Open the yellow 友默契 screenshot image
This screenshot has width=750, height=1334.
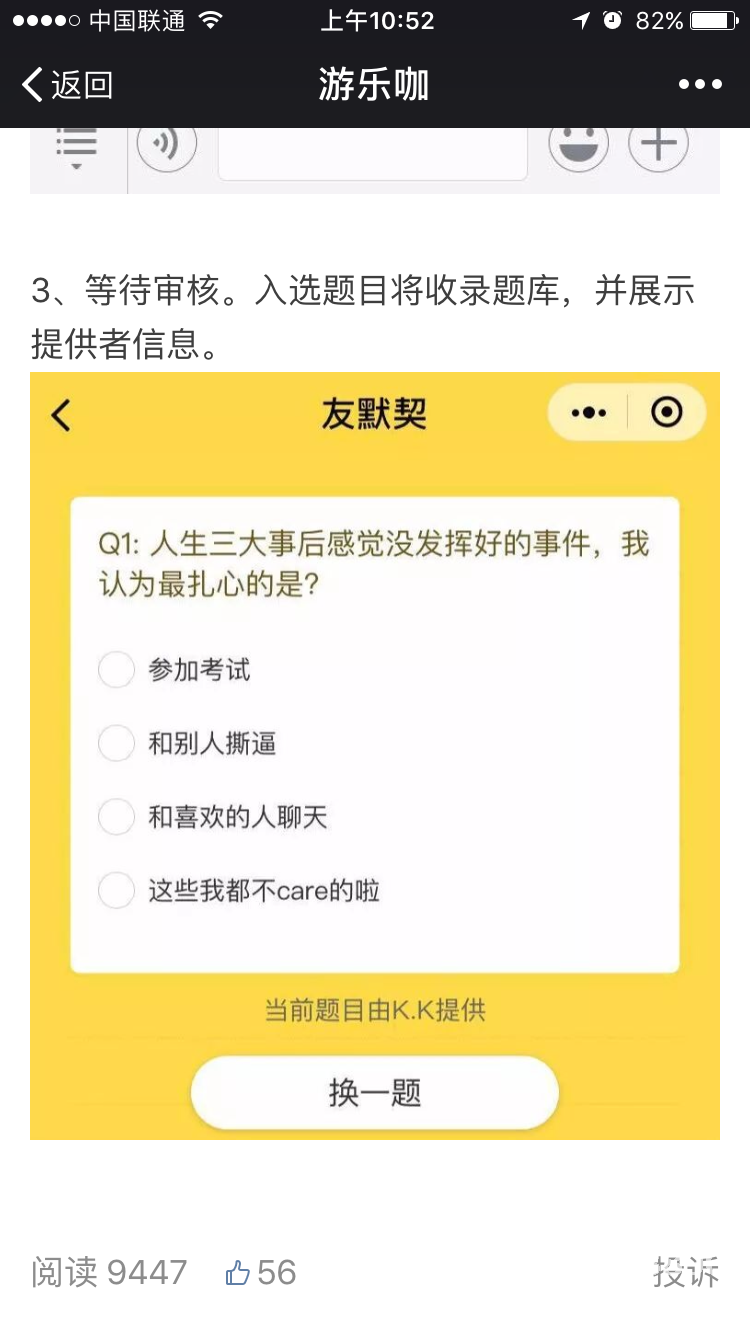coord(374,755)
